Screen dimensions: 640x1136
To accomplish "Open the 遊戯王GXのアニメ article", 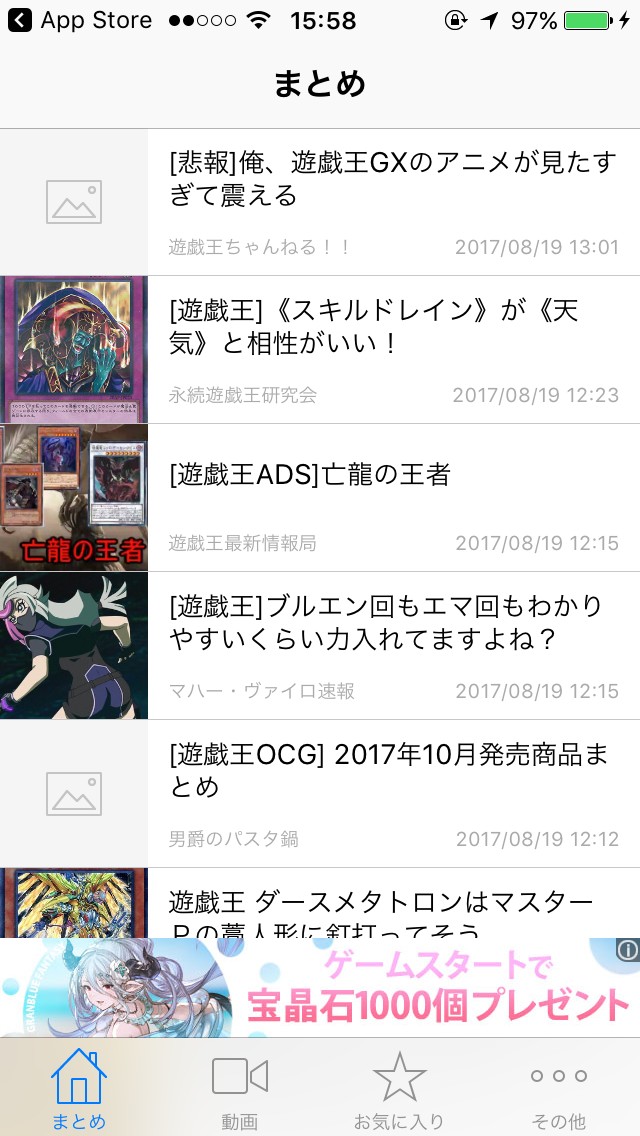I will [392, 178].
